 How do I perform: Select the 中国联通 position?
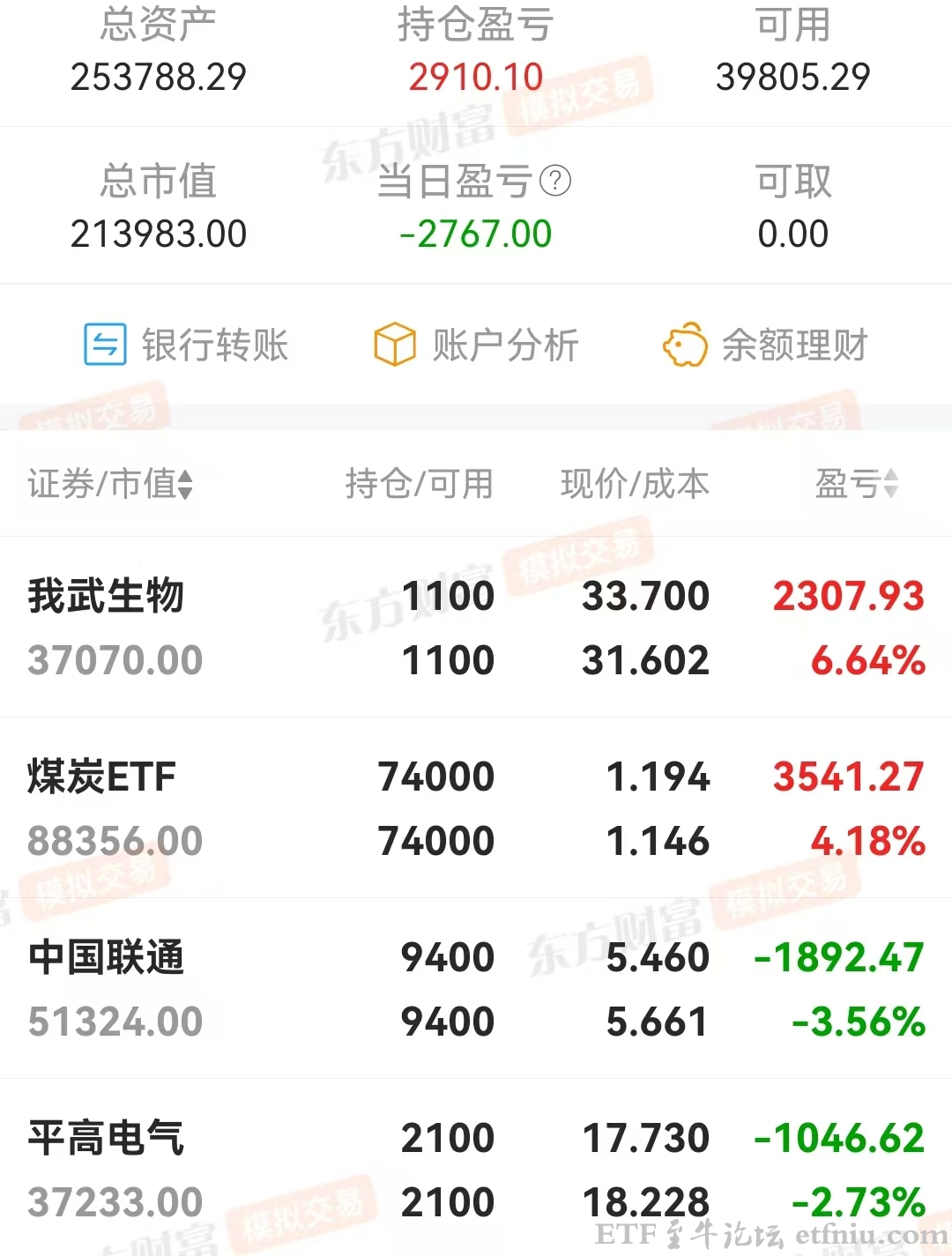click(476, 989)
